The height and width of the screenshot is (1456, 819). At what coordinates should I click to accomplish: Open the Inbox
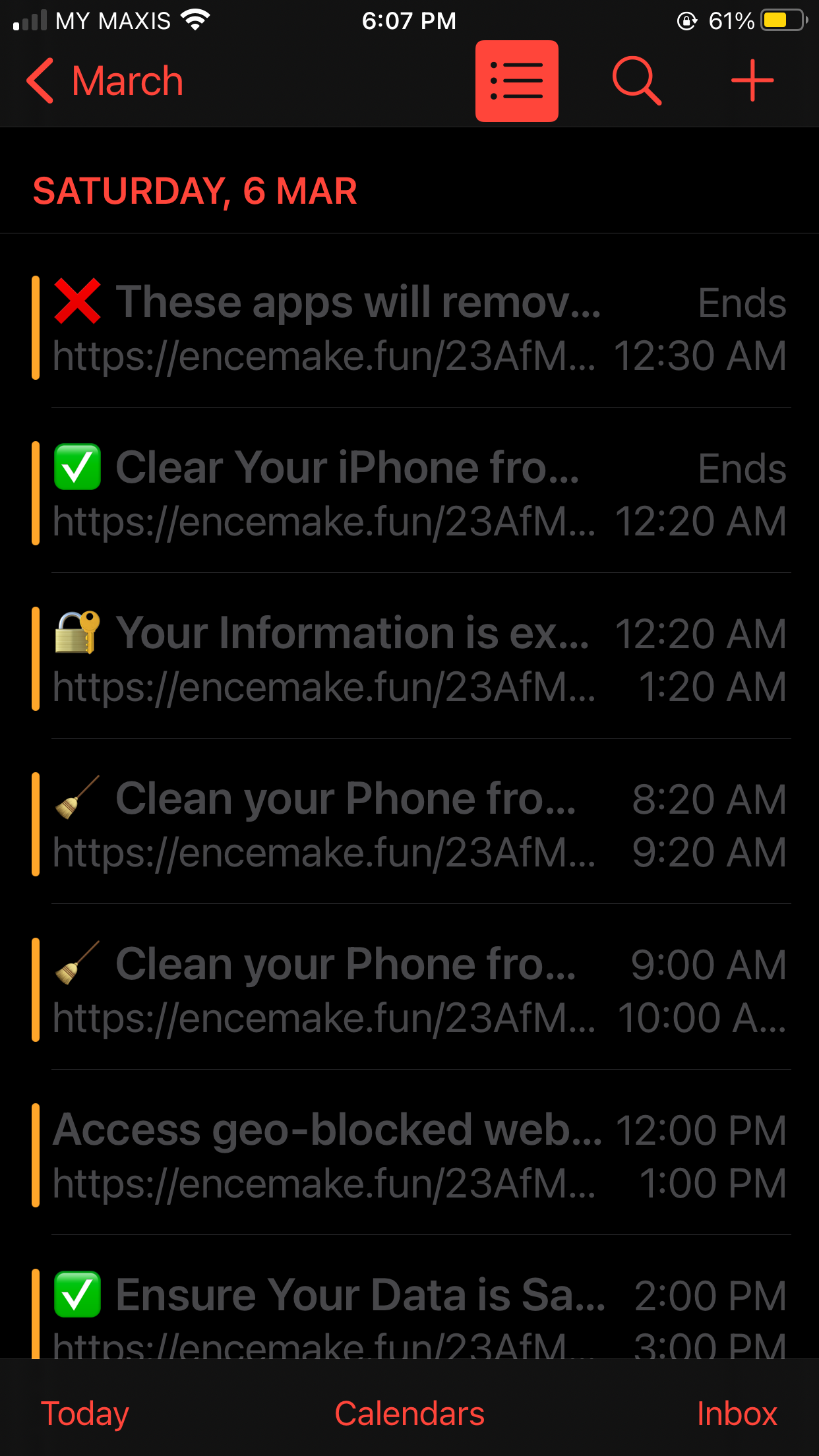click(x=737, y=1414)
